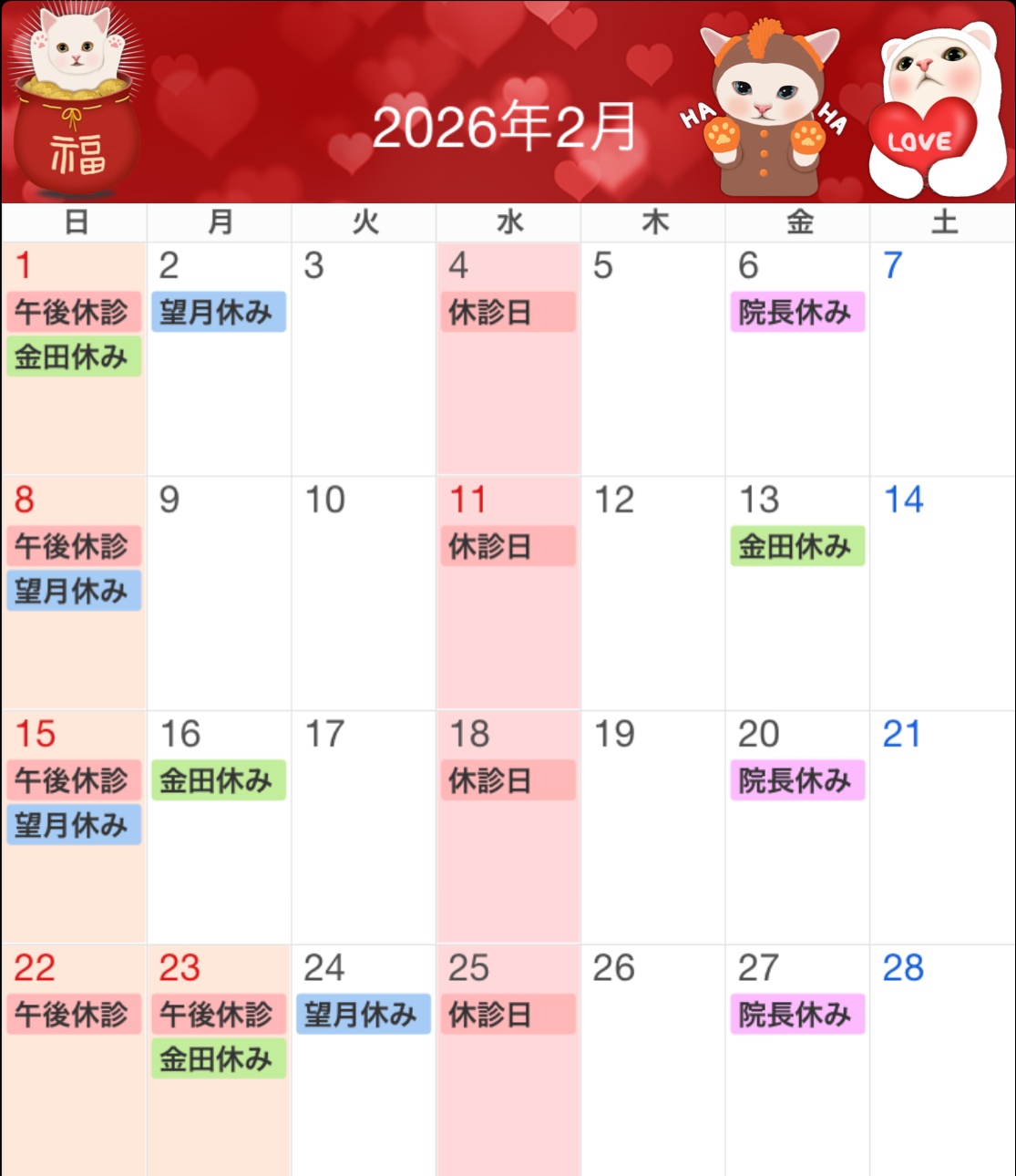Screen dimensions: 1016x1176
Task: Open the 院長休み event on February 6
Action: tap(796, 312)
